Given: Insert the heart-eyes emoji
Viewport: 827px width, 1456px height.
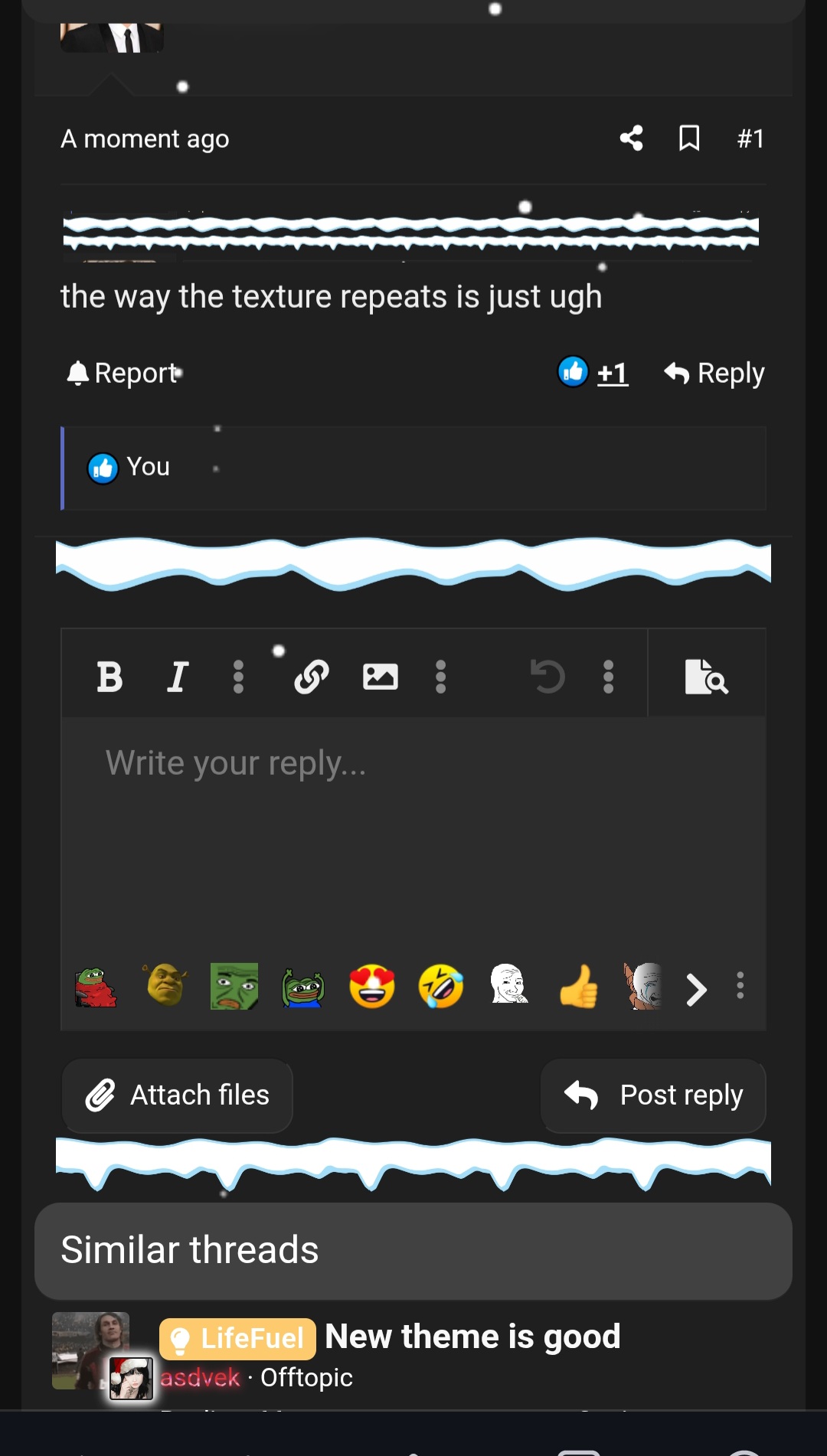Looking at the screenshot, I should coord(372,988).
